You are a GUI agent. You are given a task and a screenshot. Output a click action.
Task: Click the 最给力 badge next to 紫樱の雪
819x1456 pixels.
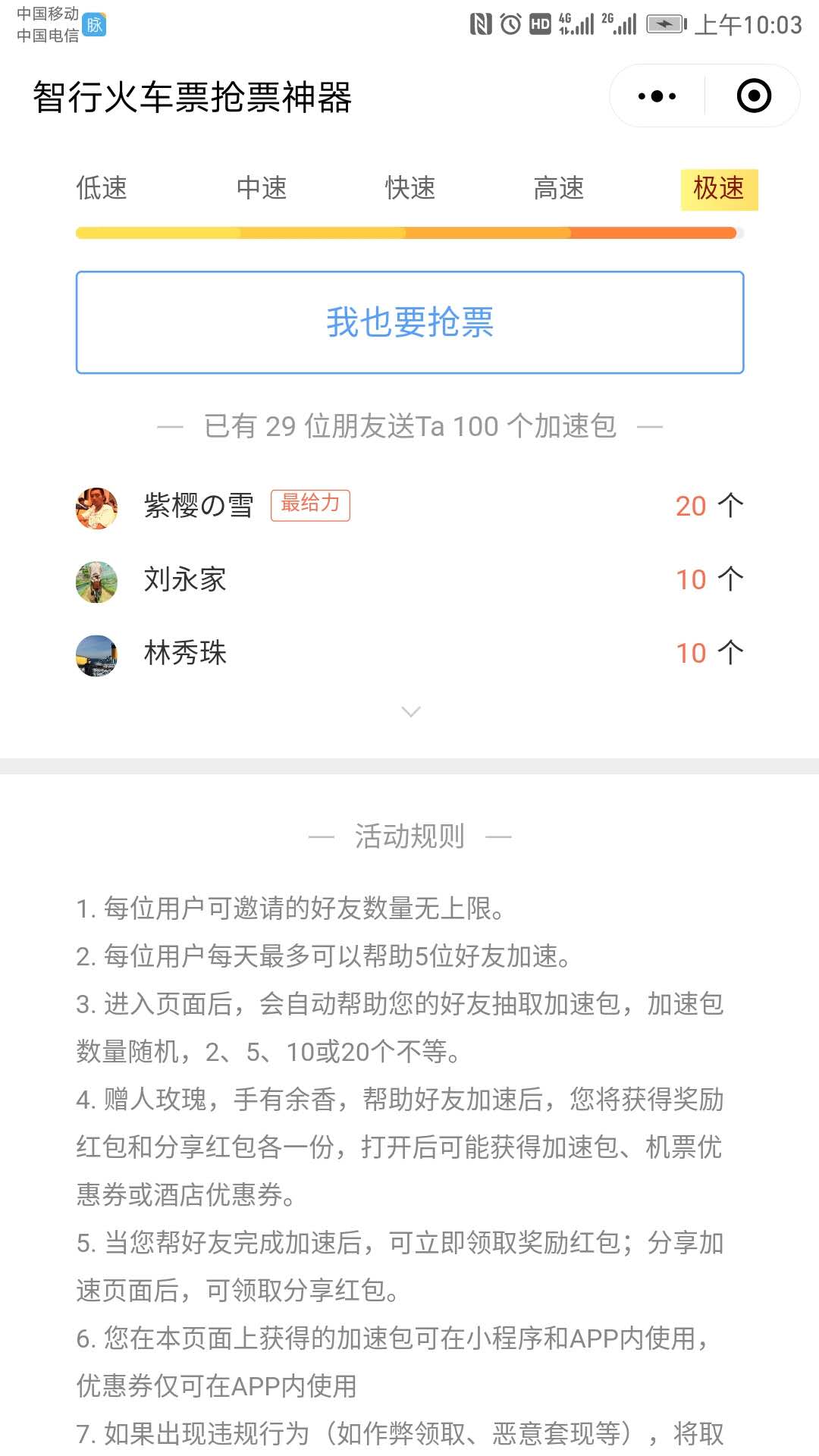tap(311, 504)
